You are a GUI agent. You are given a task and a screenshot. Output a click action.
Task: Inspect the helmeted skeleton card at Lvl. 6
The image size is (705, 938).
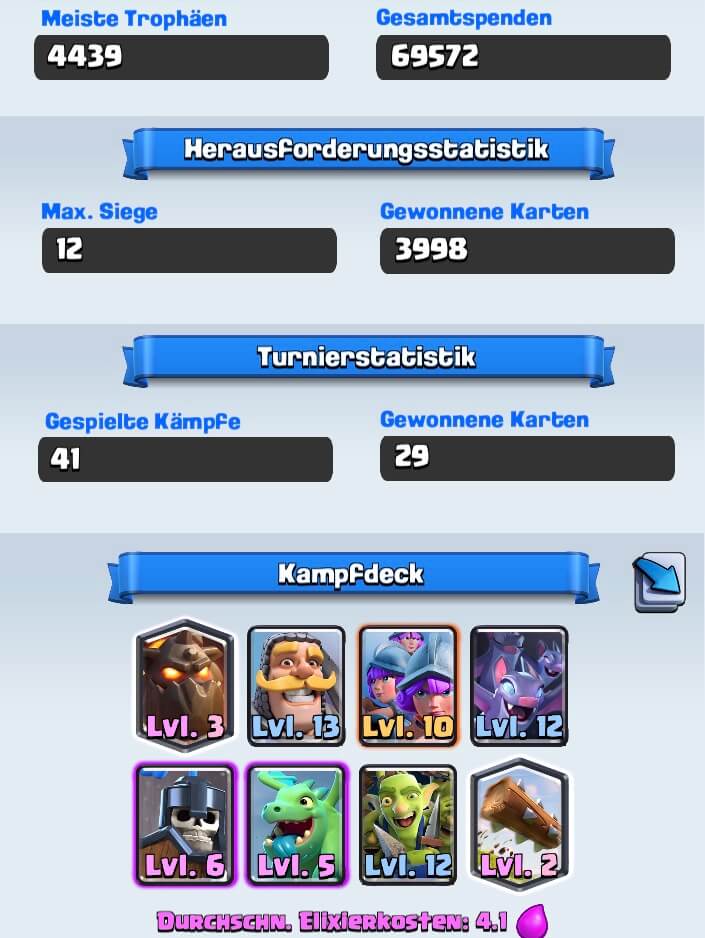pos(184,825)
